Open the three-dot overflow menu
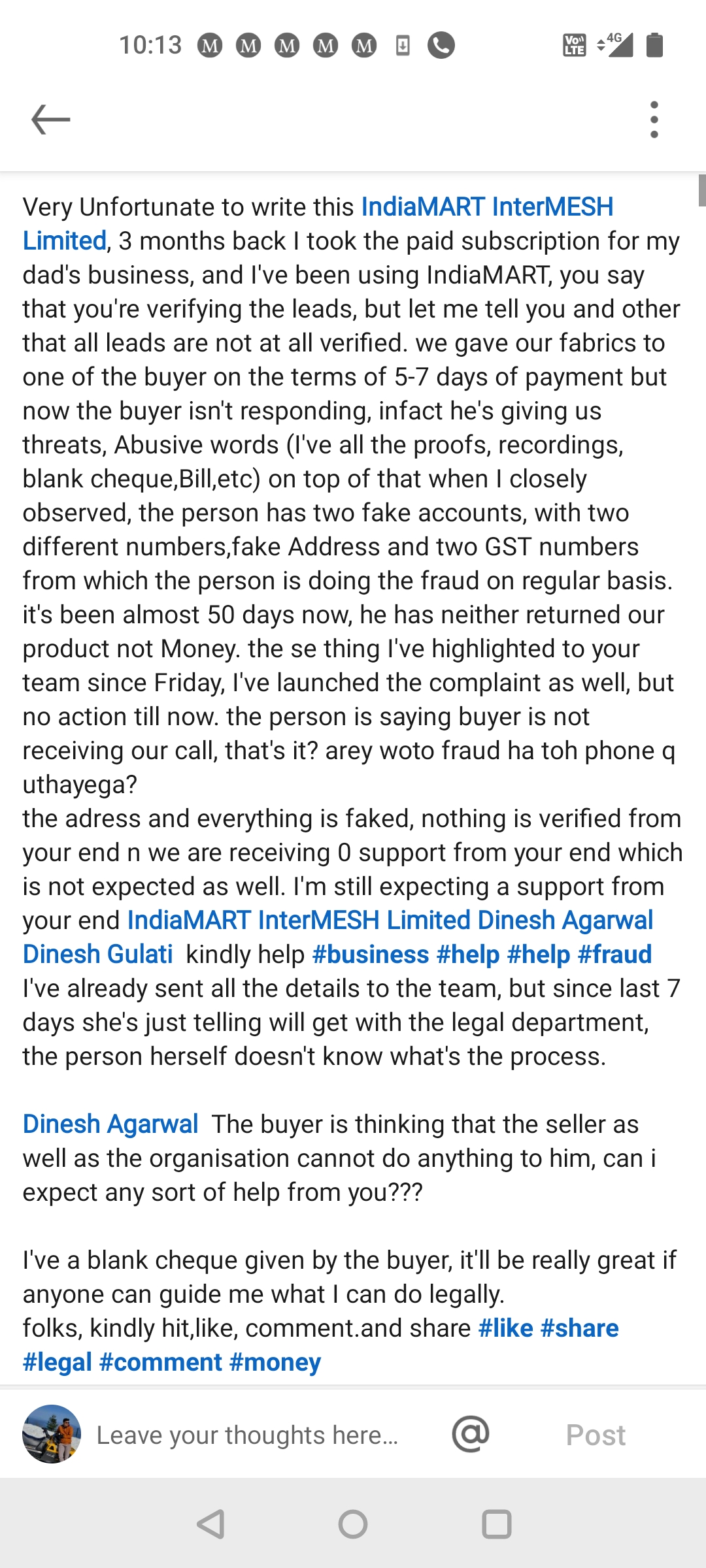This screenshot has width=706, height=1568. pyautogui.click(x=654, y=120)
